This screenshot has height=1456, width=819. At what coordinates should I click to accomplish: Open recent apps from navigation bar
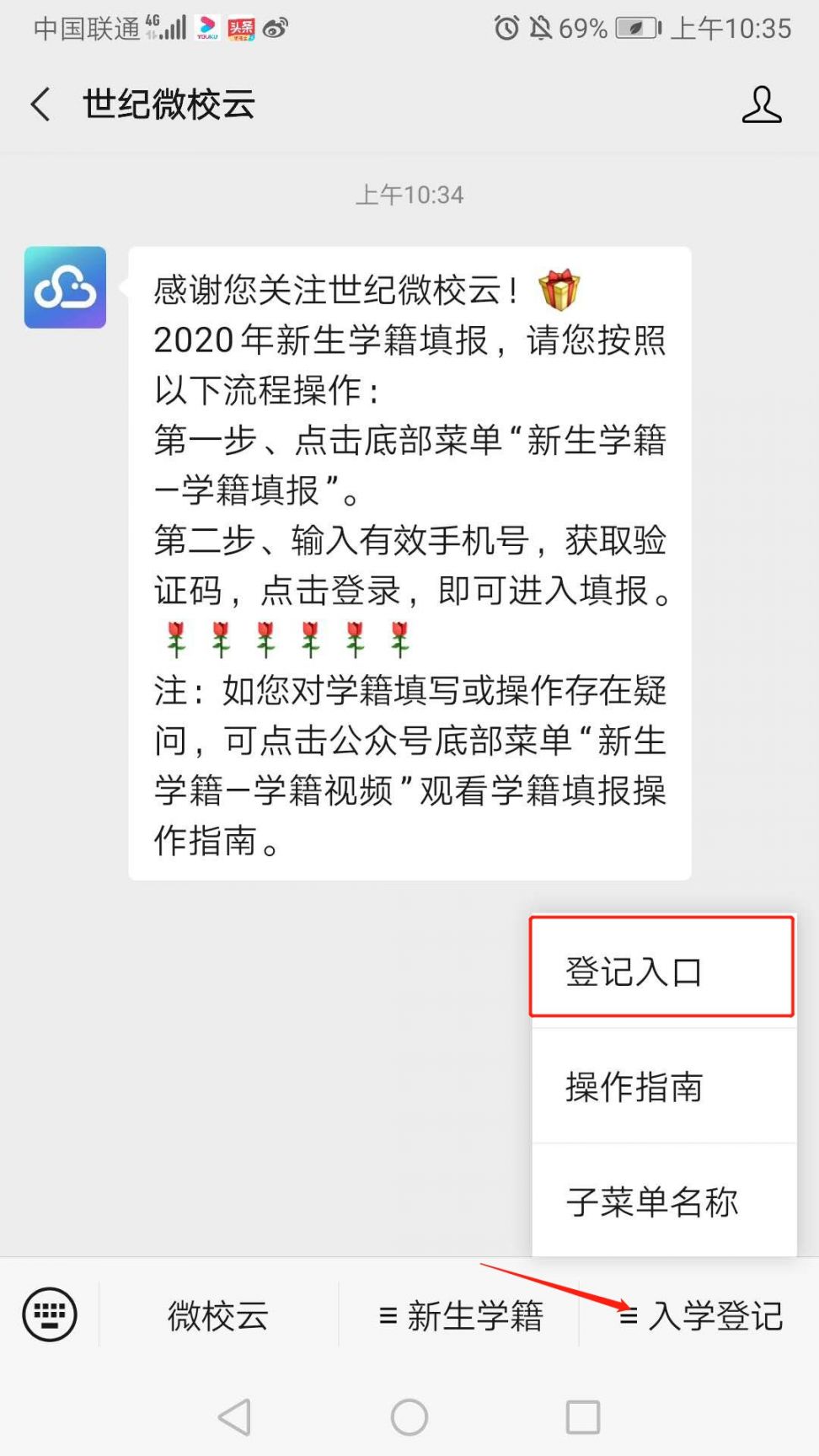coord(583,1417)
